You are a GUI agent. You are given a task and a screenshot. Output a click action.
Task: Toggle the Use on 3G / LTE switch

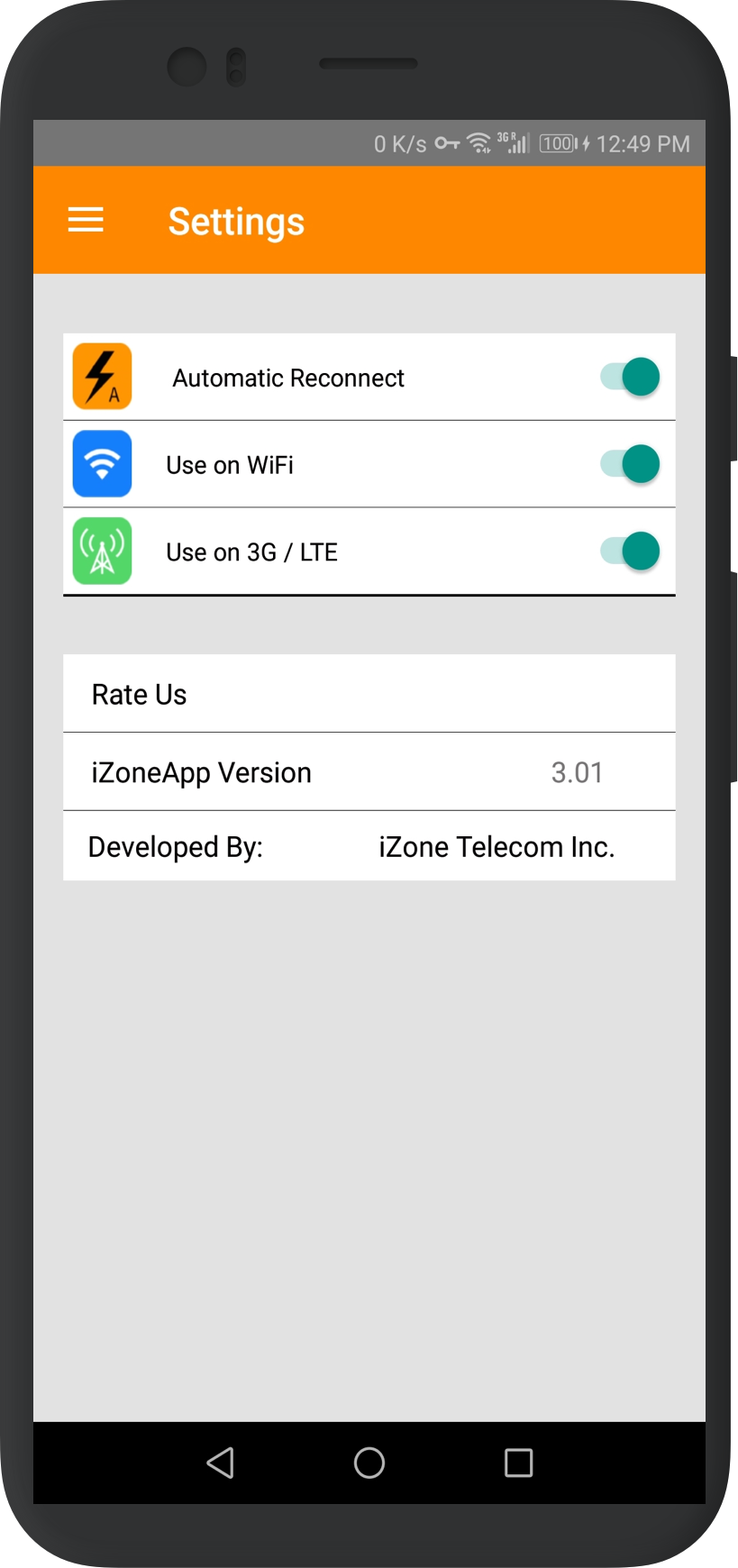pos(630,552)
